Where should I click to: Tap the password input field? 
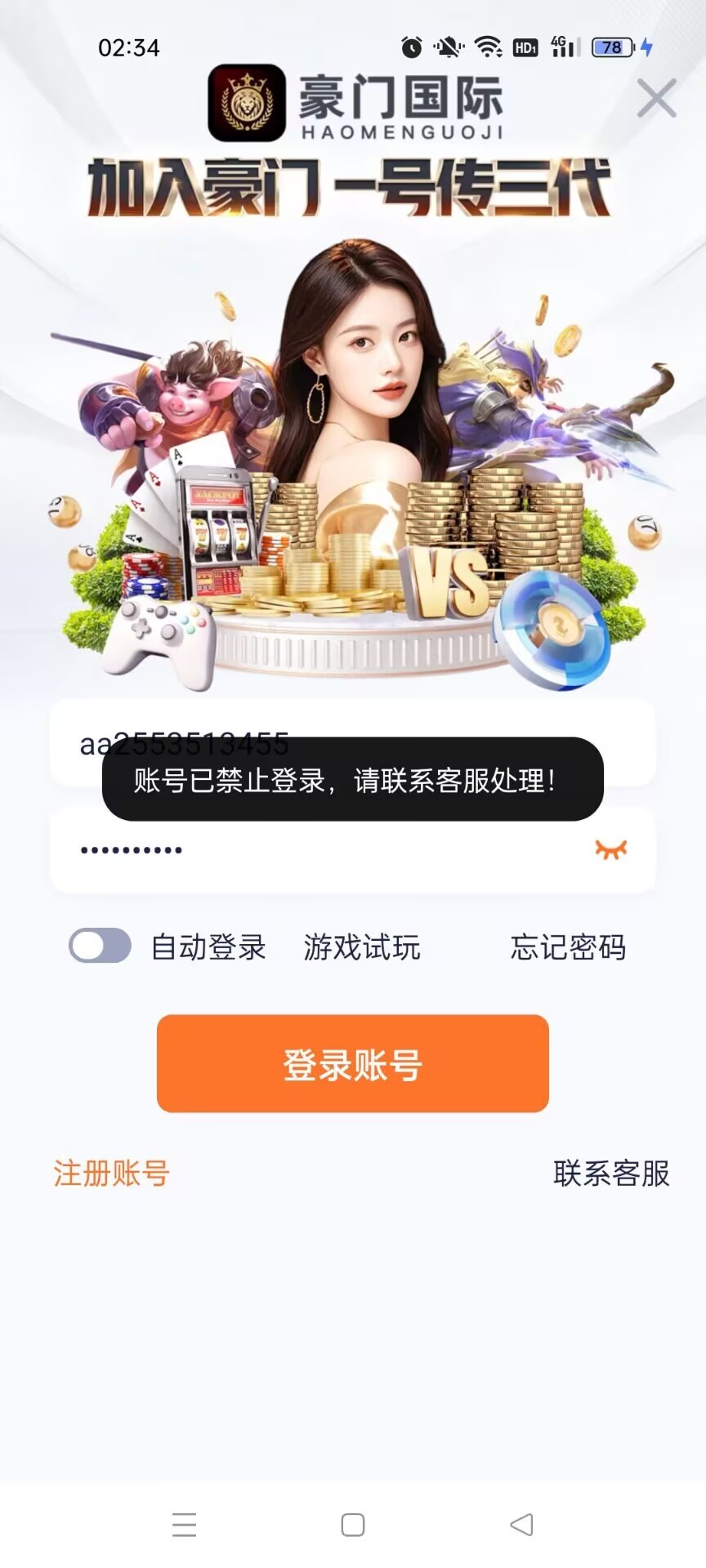pyautogui.click(x=327, y=850)
